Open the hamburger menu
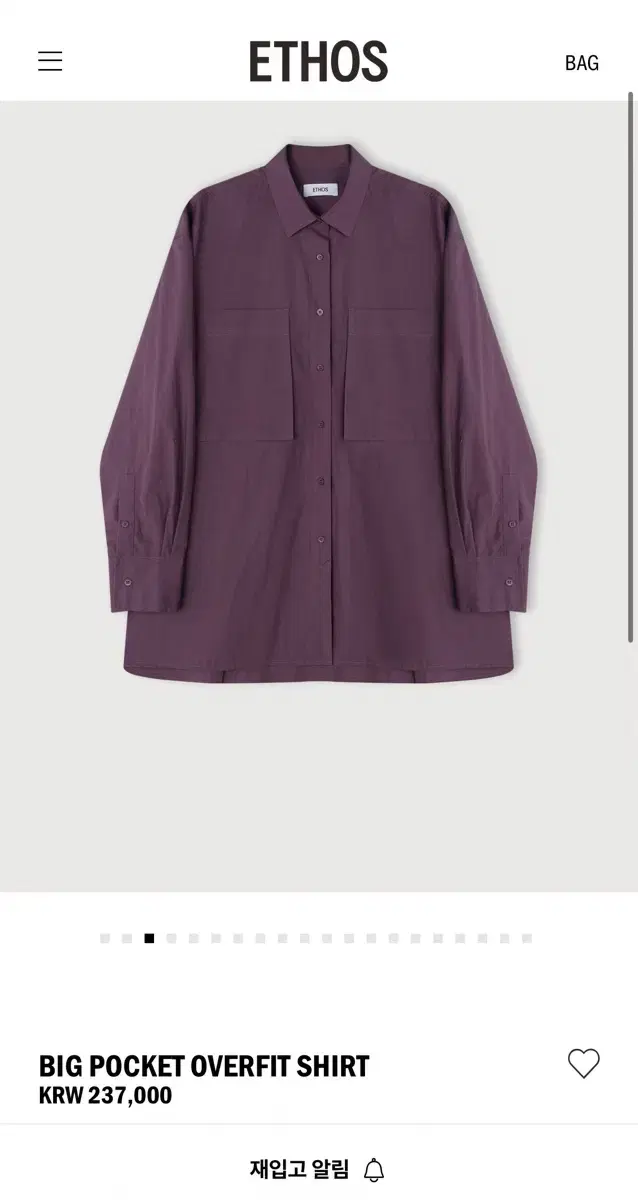The height and width of the screenshot is (1200, 638). (x=50, y=61)
